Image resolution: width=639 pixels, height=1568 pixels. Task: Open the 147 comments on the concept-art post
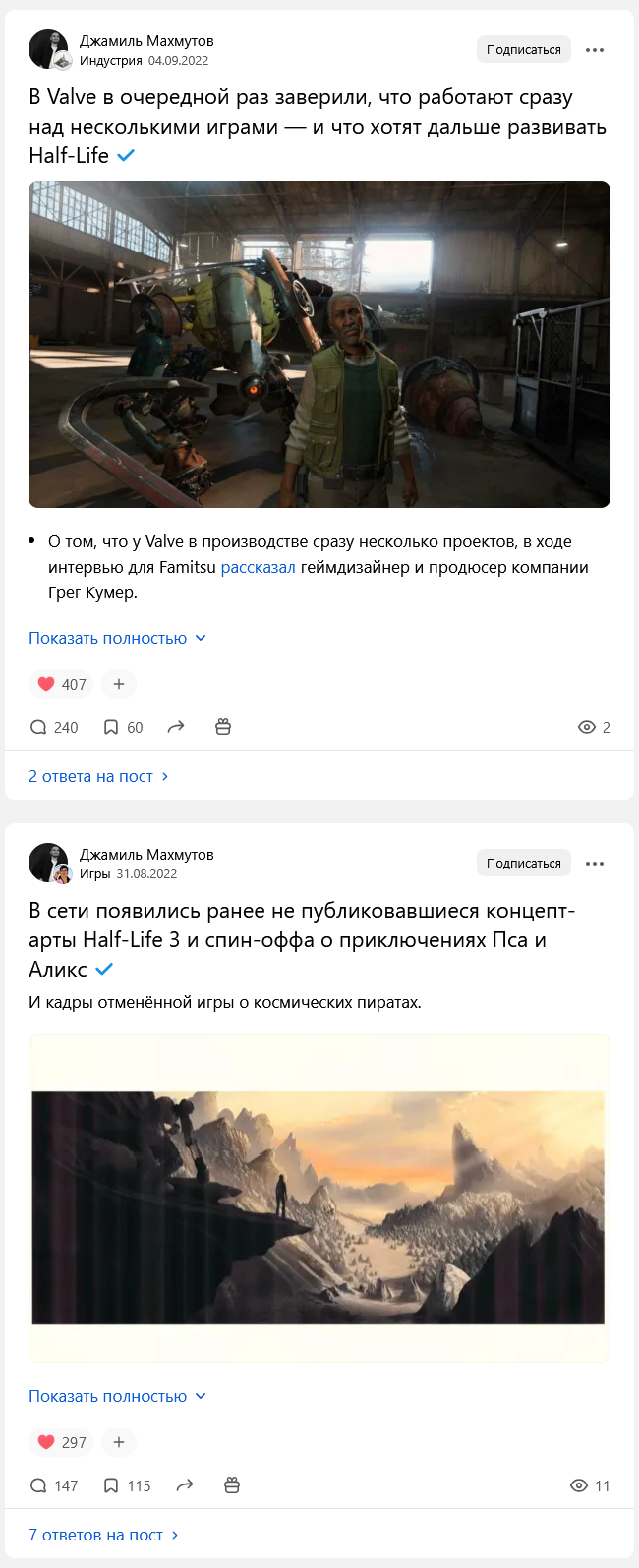pyautogui.click(x=53, y=1486)
